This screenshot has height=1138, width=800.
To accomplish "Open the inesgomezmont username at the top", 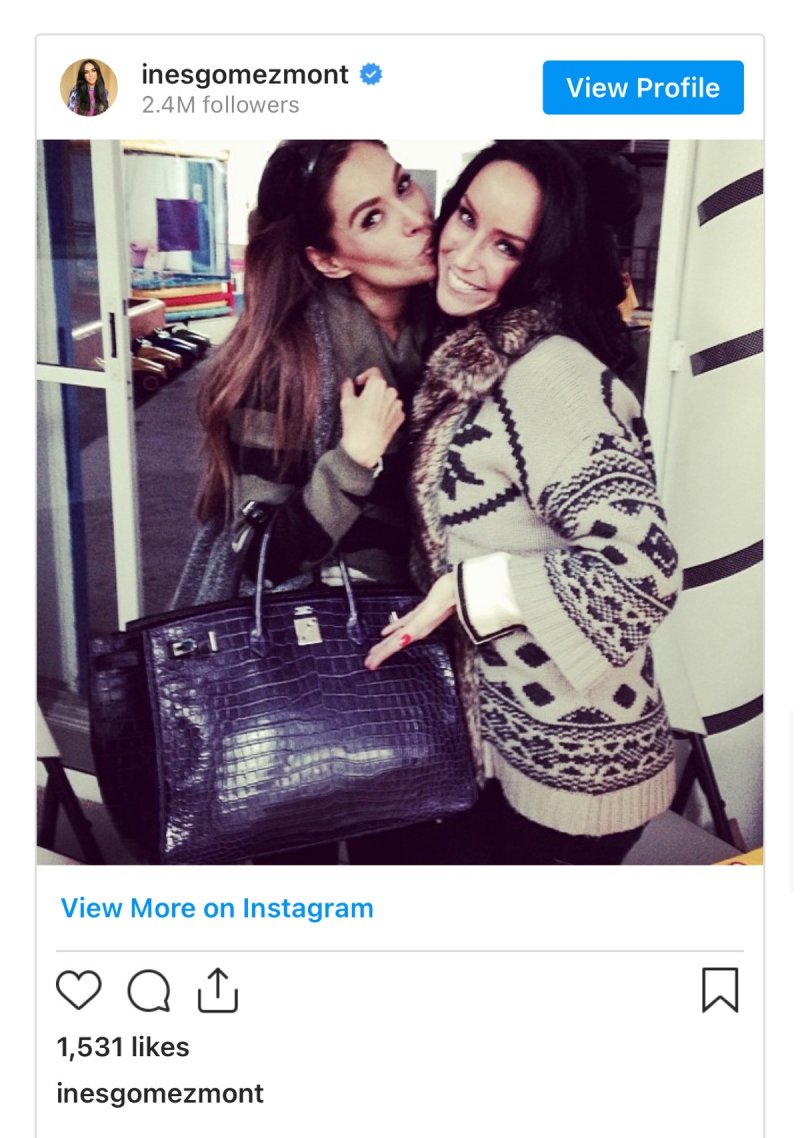I will (245, 74).
